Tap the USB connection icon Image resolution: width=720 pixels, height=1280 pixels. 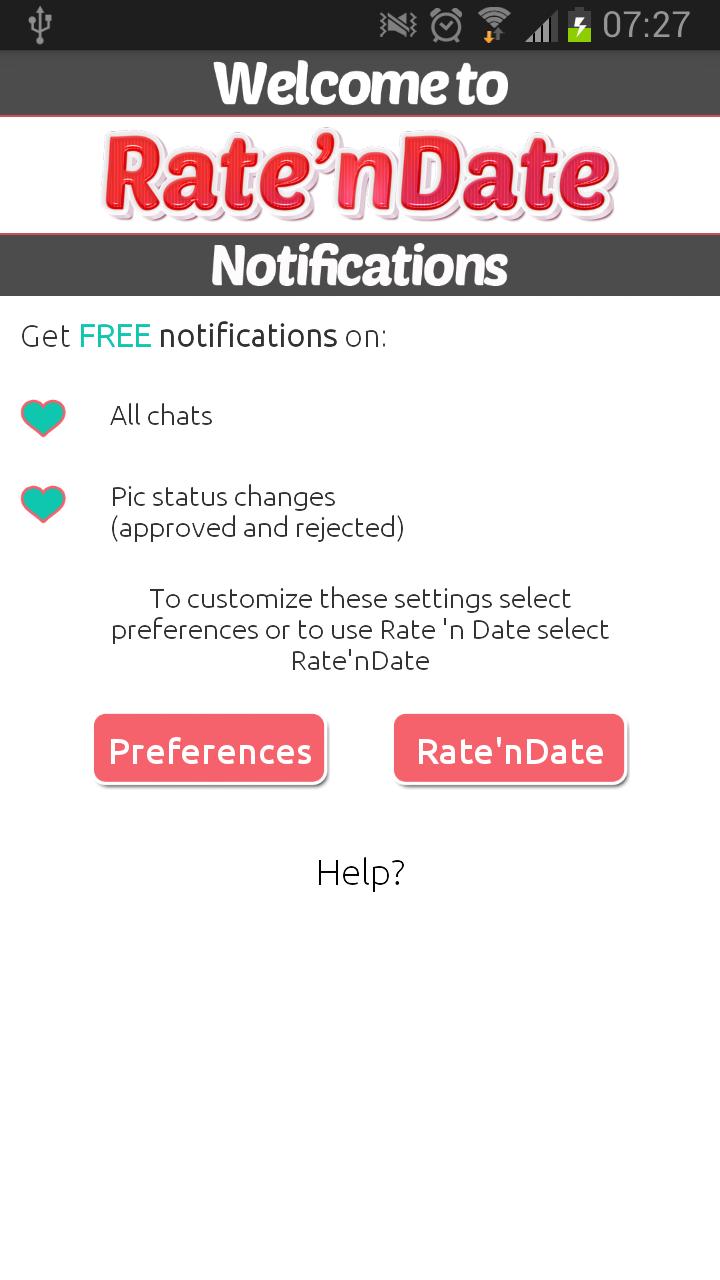point(40,25)
